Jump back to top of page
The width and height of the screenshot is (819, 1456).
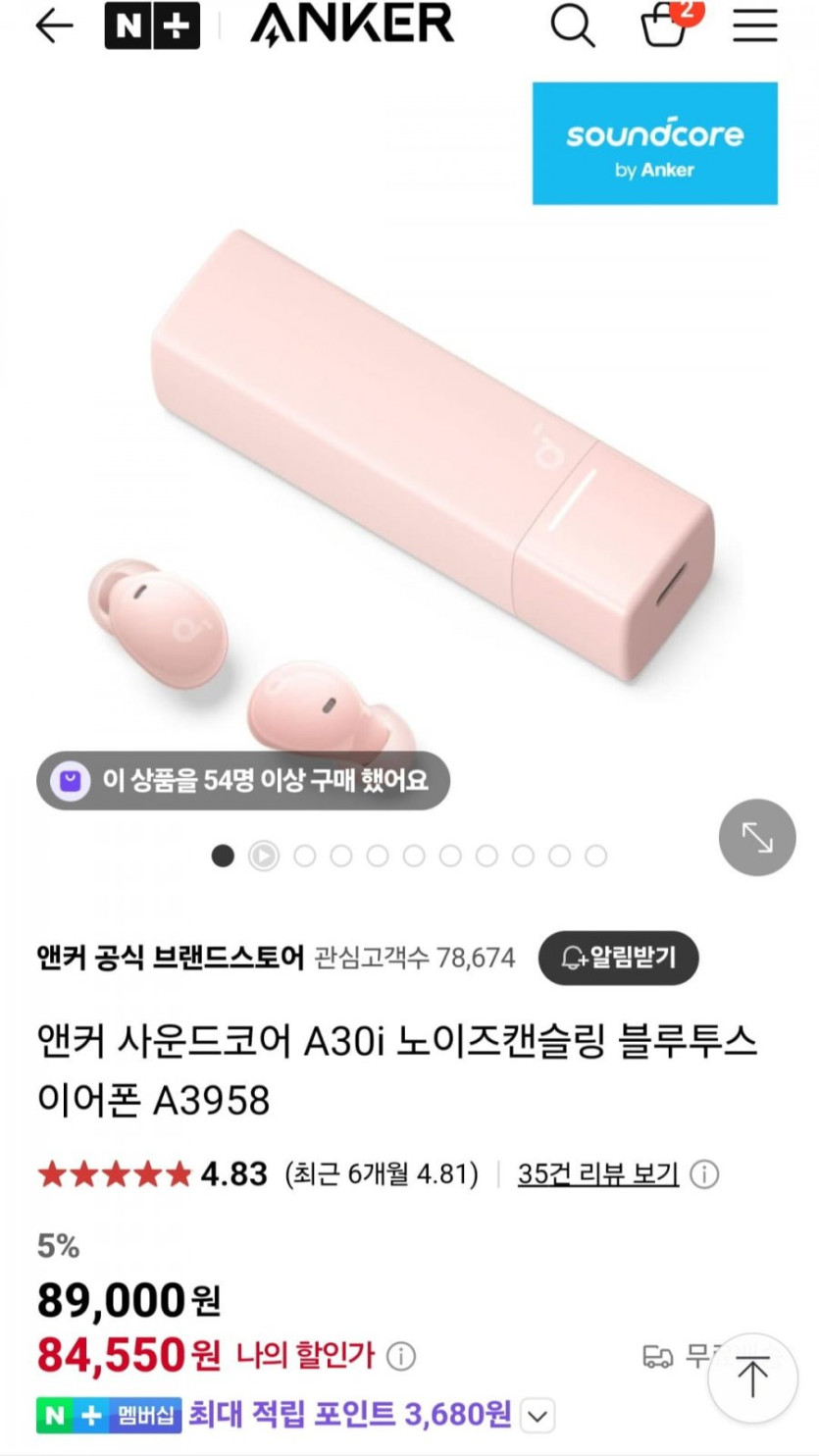(752, 1378)
